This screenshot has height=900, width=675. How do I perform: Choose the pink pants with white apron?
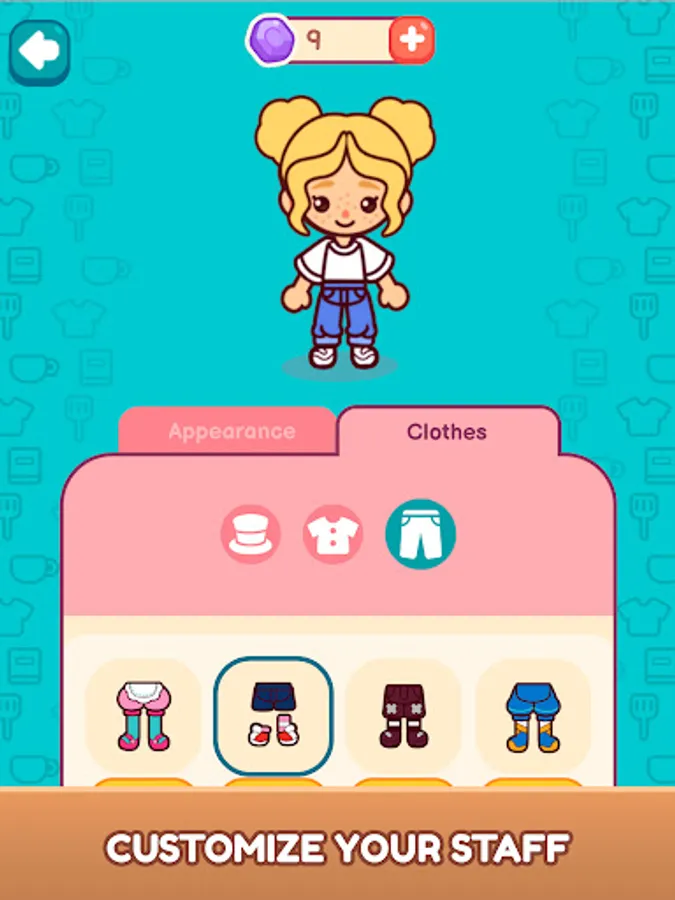pos(144,716)
